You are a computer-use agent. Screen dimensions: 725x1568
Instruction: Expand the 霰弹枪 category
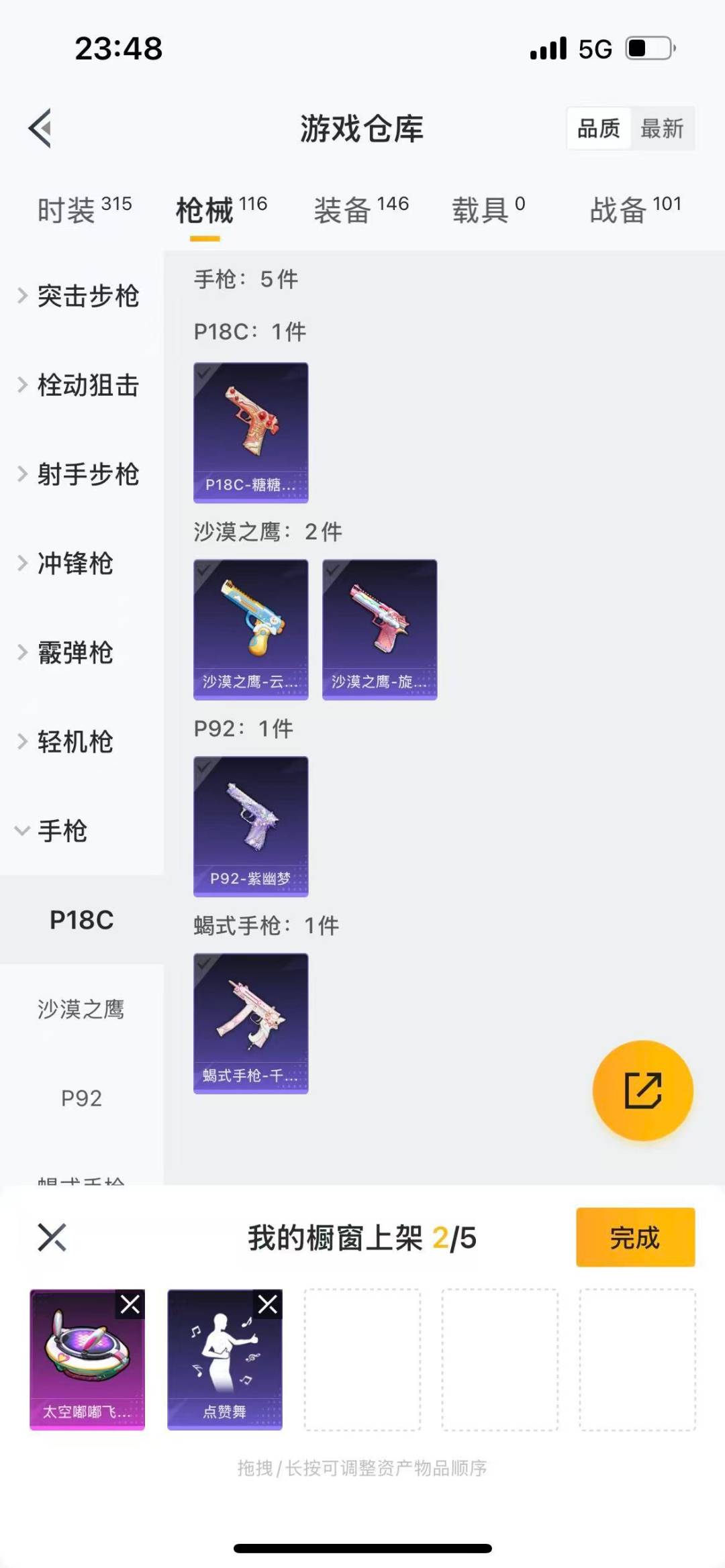74,654
